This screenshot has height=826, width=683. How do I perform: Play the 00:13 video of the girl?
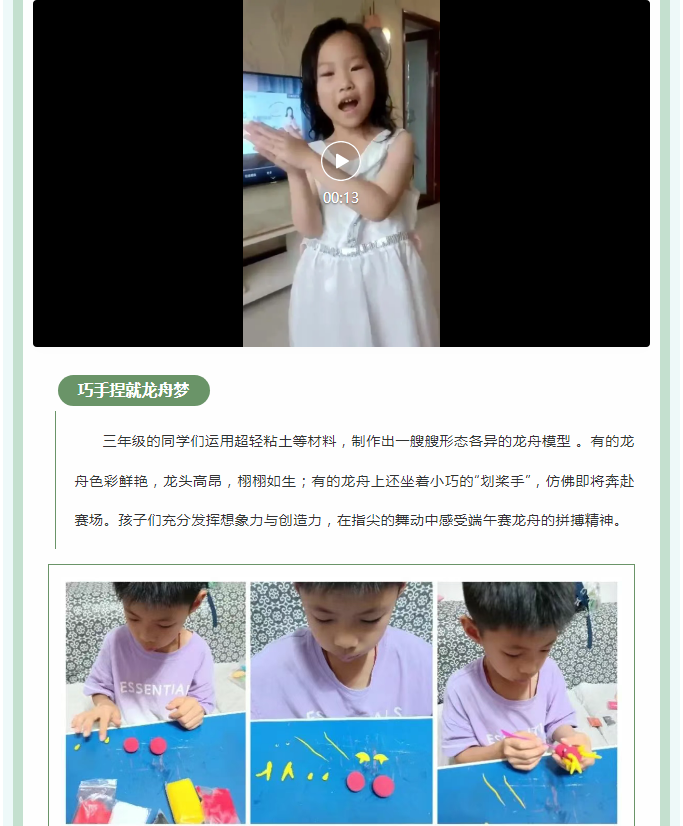340,161
